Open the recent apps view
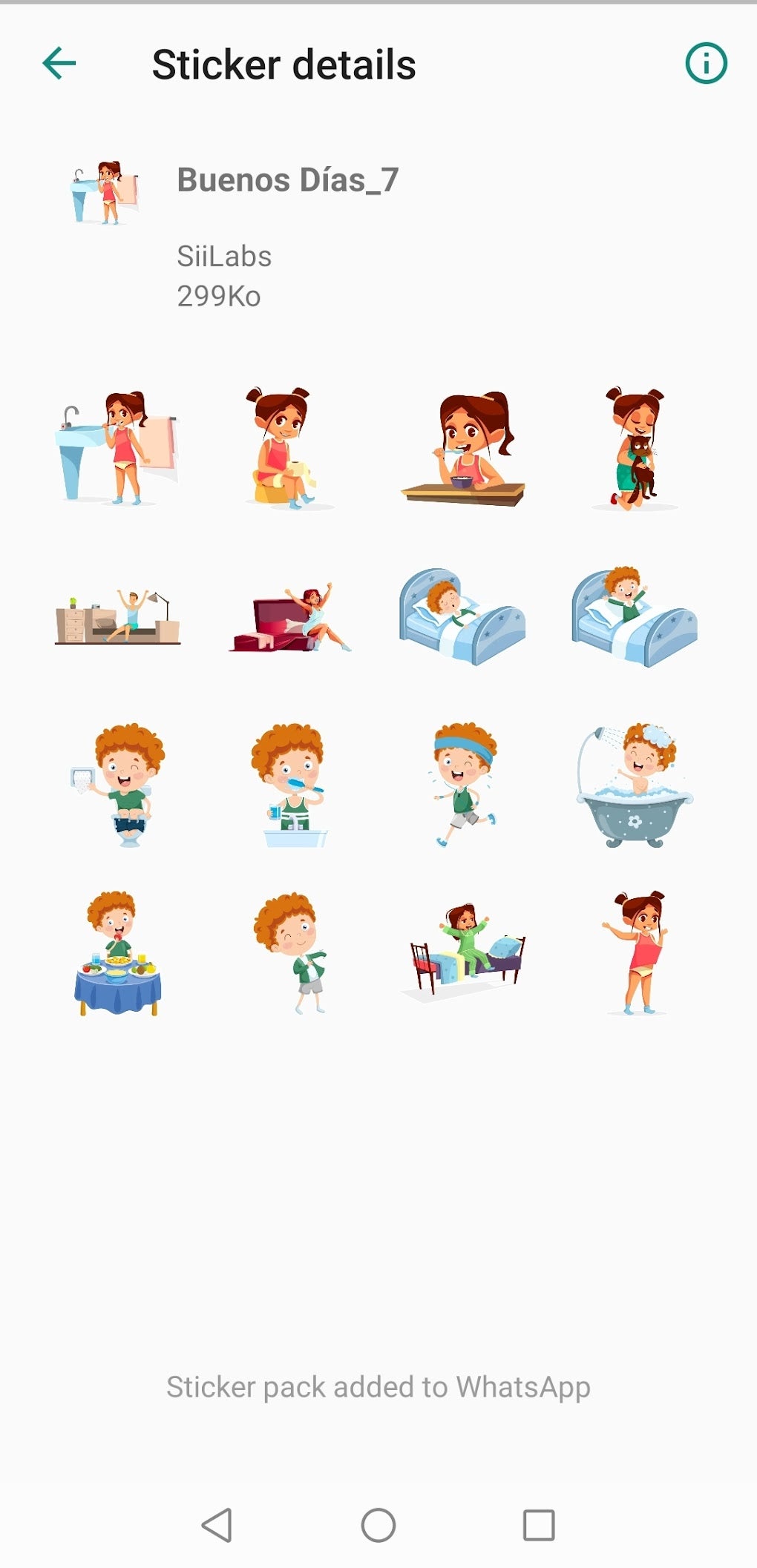The image size is (757, 1568). (x=539, y=1525)
